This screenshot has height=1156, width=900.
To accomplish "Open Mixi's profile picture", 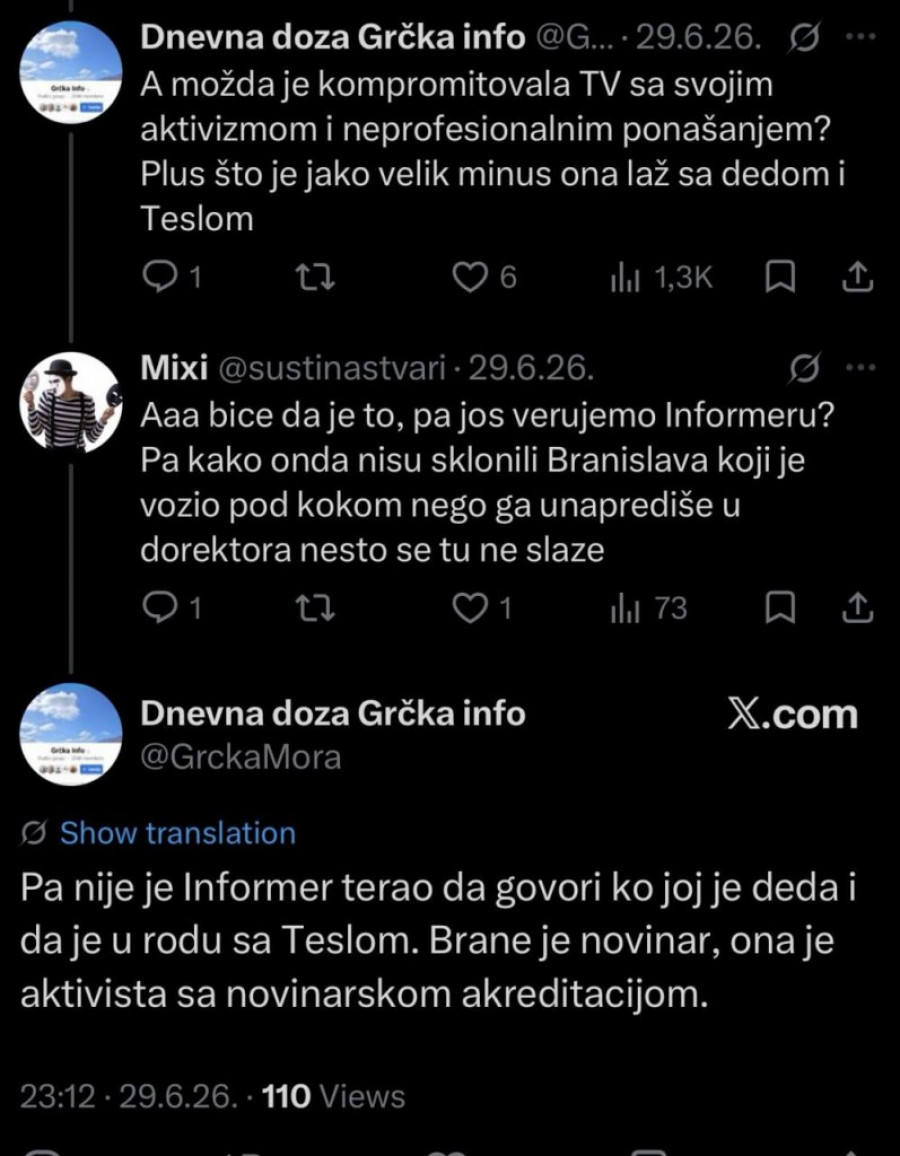I will 69,403.
